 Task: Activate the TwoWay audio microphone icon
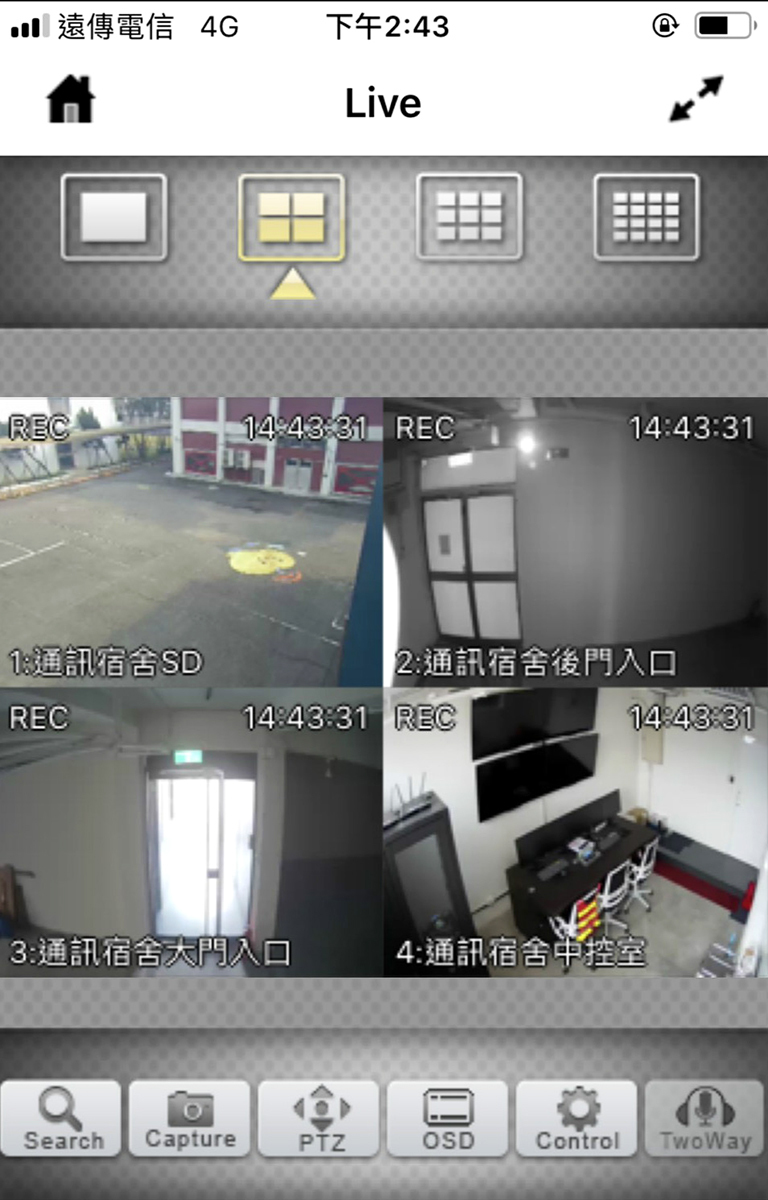705,1118
